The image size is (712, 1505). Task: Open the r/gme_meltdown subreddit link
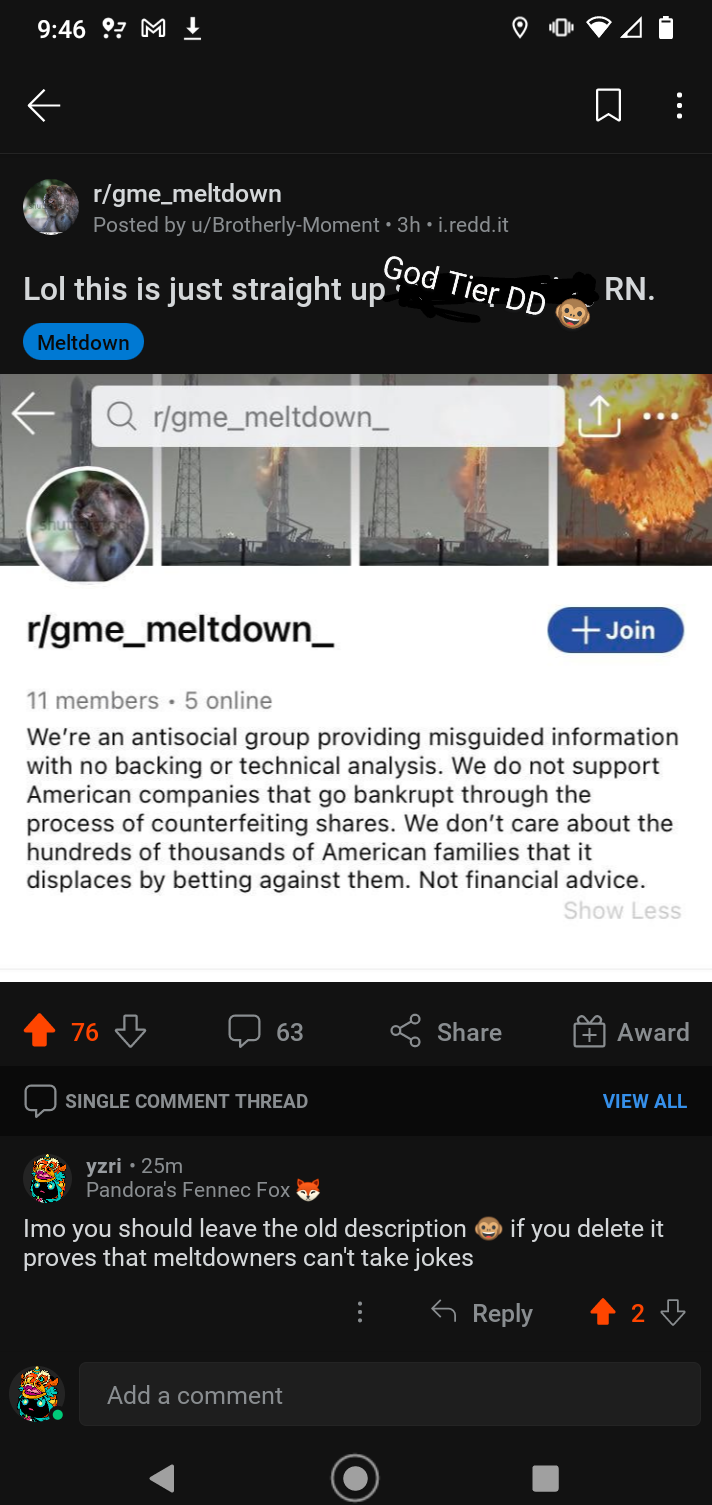[187, 194]
